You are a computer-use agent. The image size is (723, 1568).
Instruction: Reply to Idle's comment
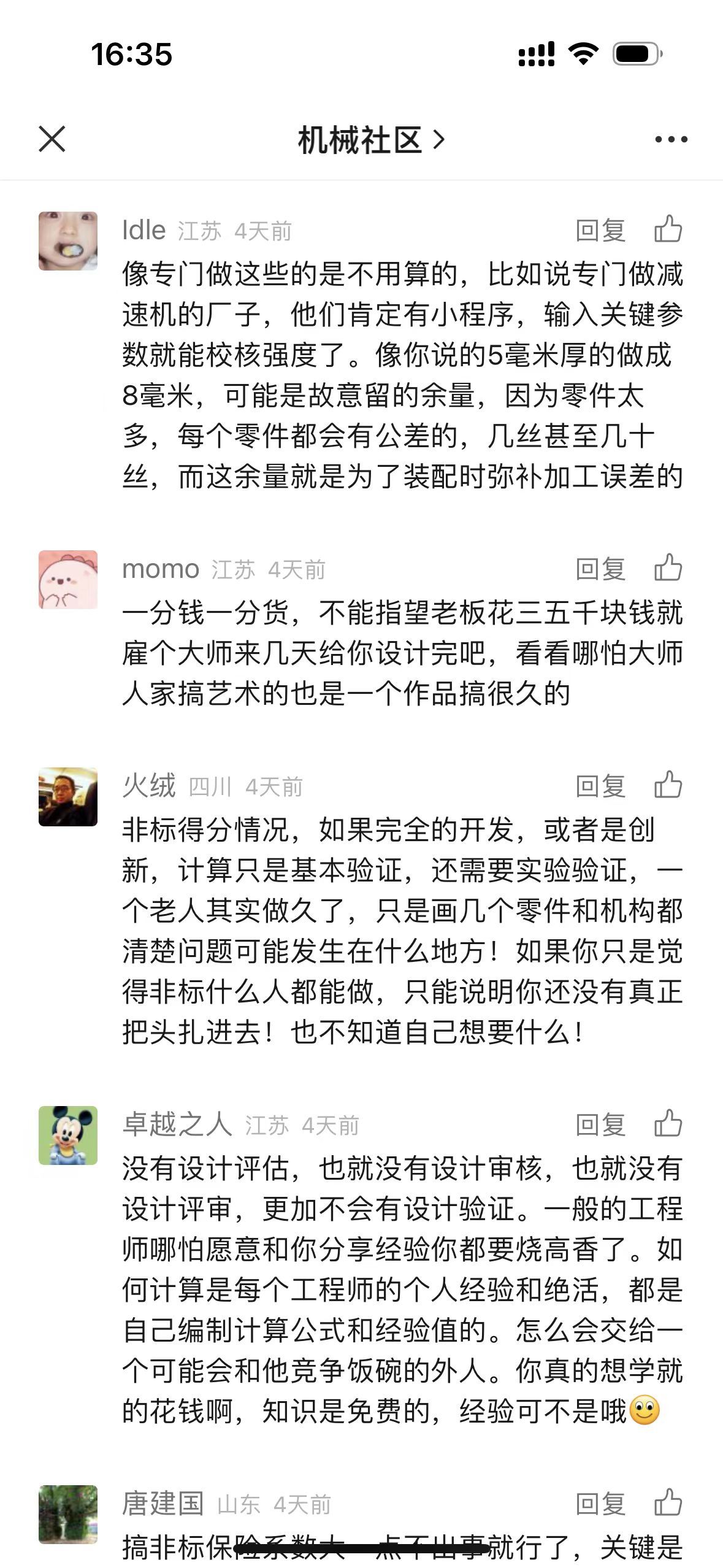point(600,231)
